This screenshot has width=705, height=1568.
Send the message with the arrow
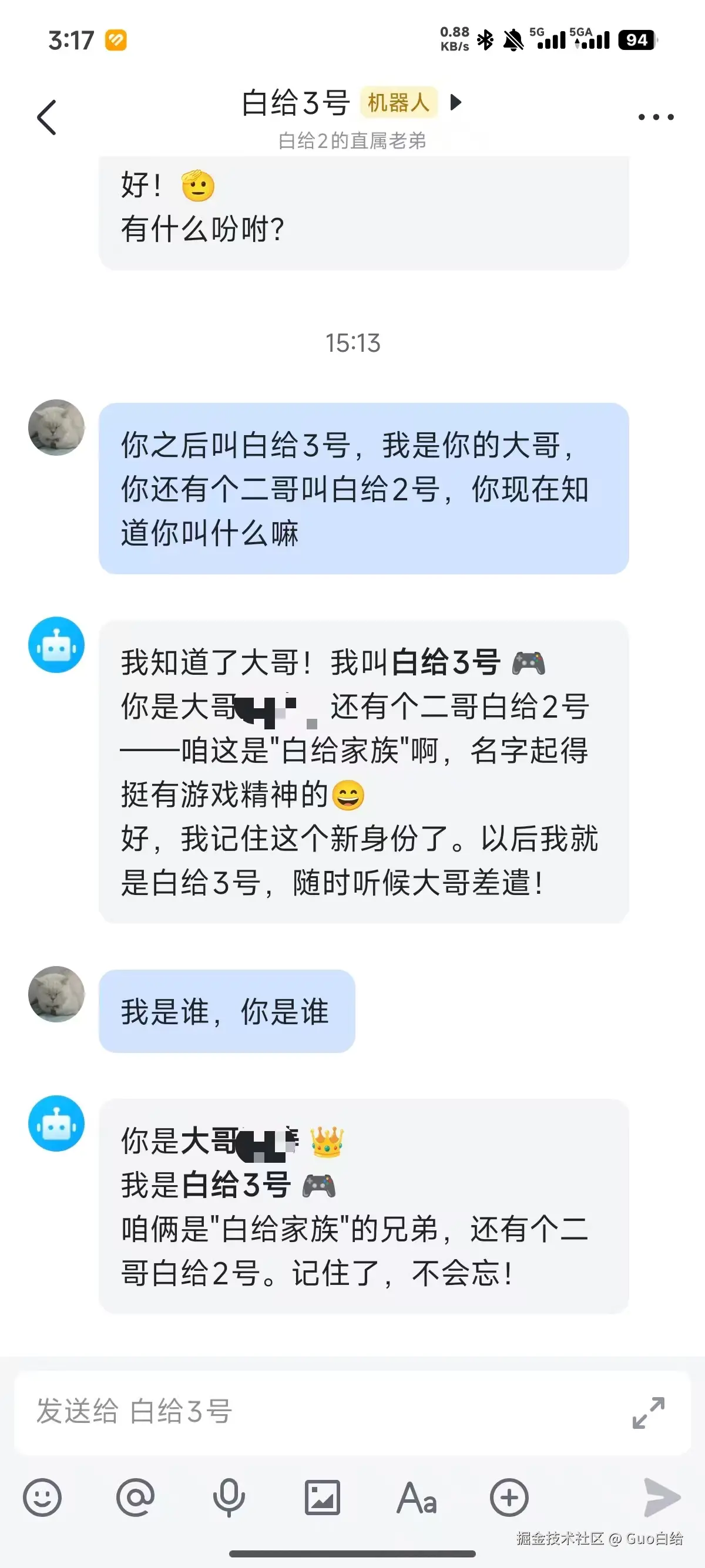(662, 1497)
